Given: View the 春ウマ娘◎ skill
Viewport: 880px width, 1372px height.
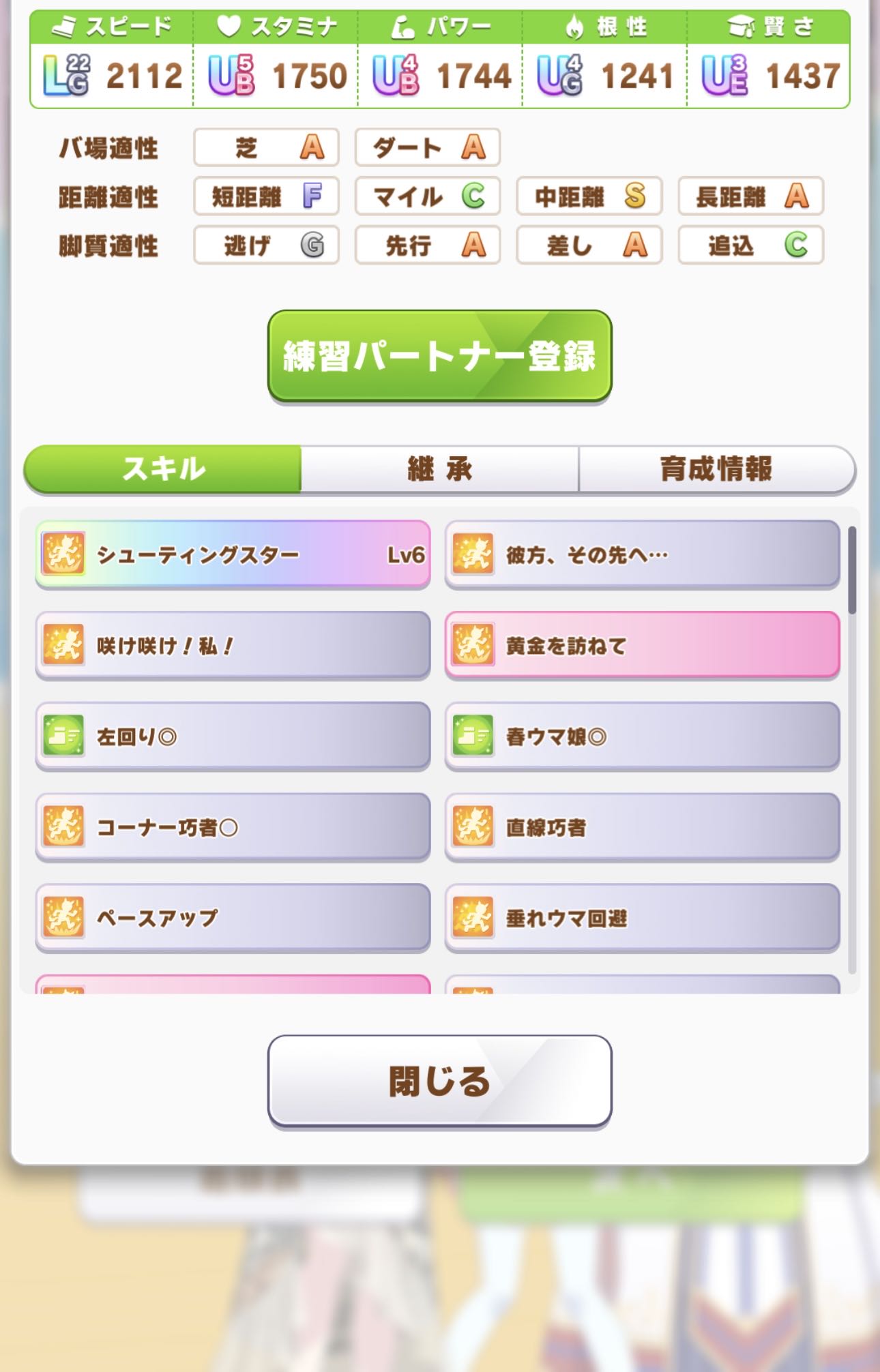Looking at the screenshot, I should (x=642, y=736).
